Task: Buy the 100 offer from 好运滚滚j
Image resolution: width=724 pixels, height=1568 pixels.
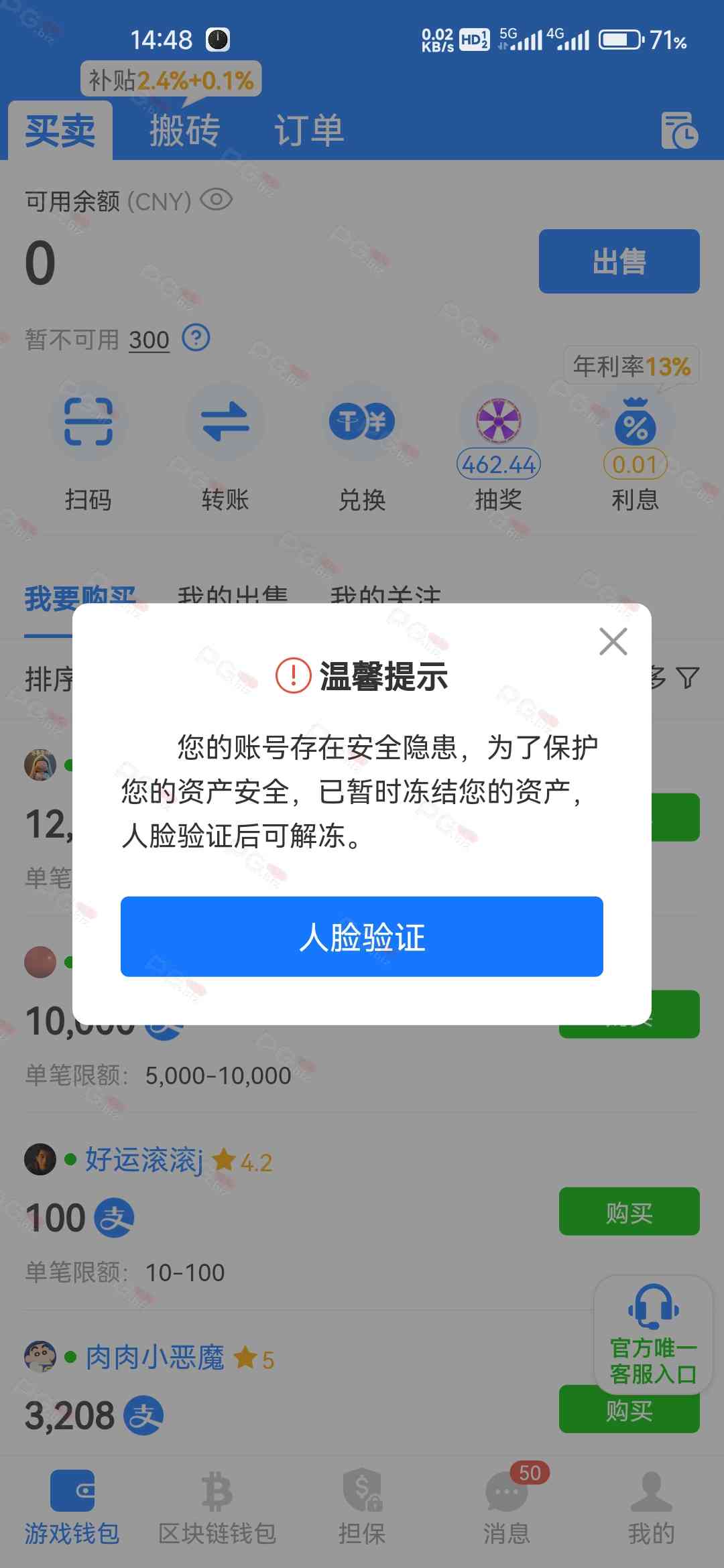Action: [629, 1211]
